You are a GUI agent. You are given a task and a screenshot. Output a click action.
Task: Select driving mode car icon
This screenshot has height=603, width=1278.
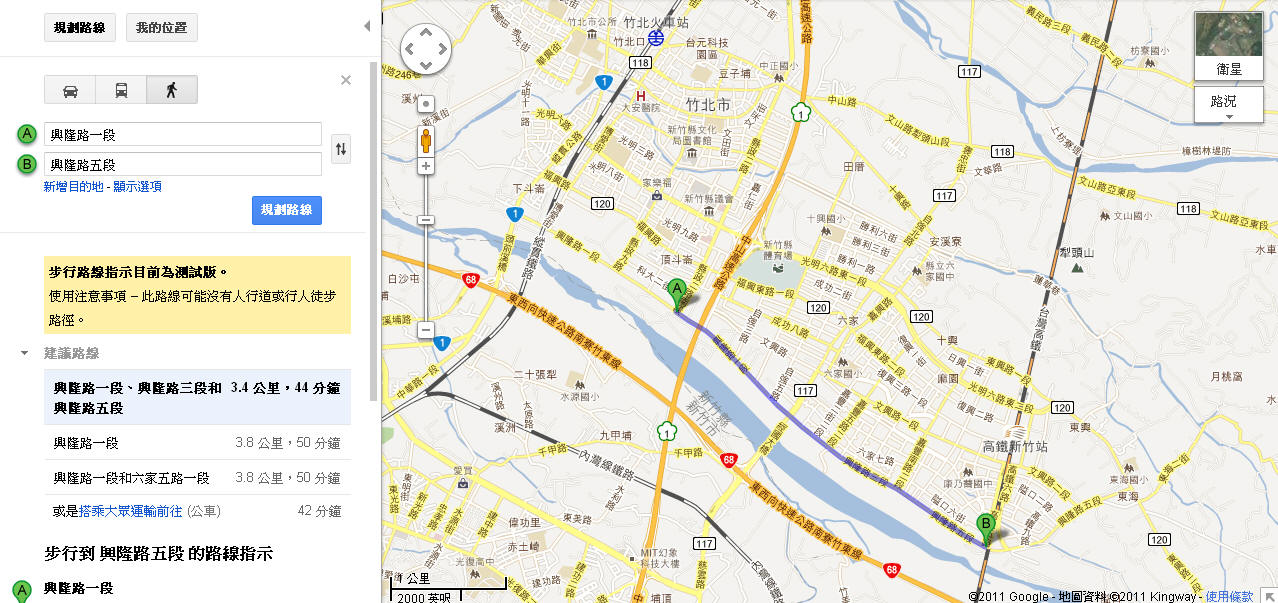pos(70,90)
